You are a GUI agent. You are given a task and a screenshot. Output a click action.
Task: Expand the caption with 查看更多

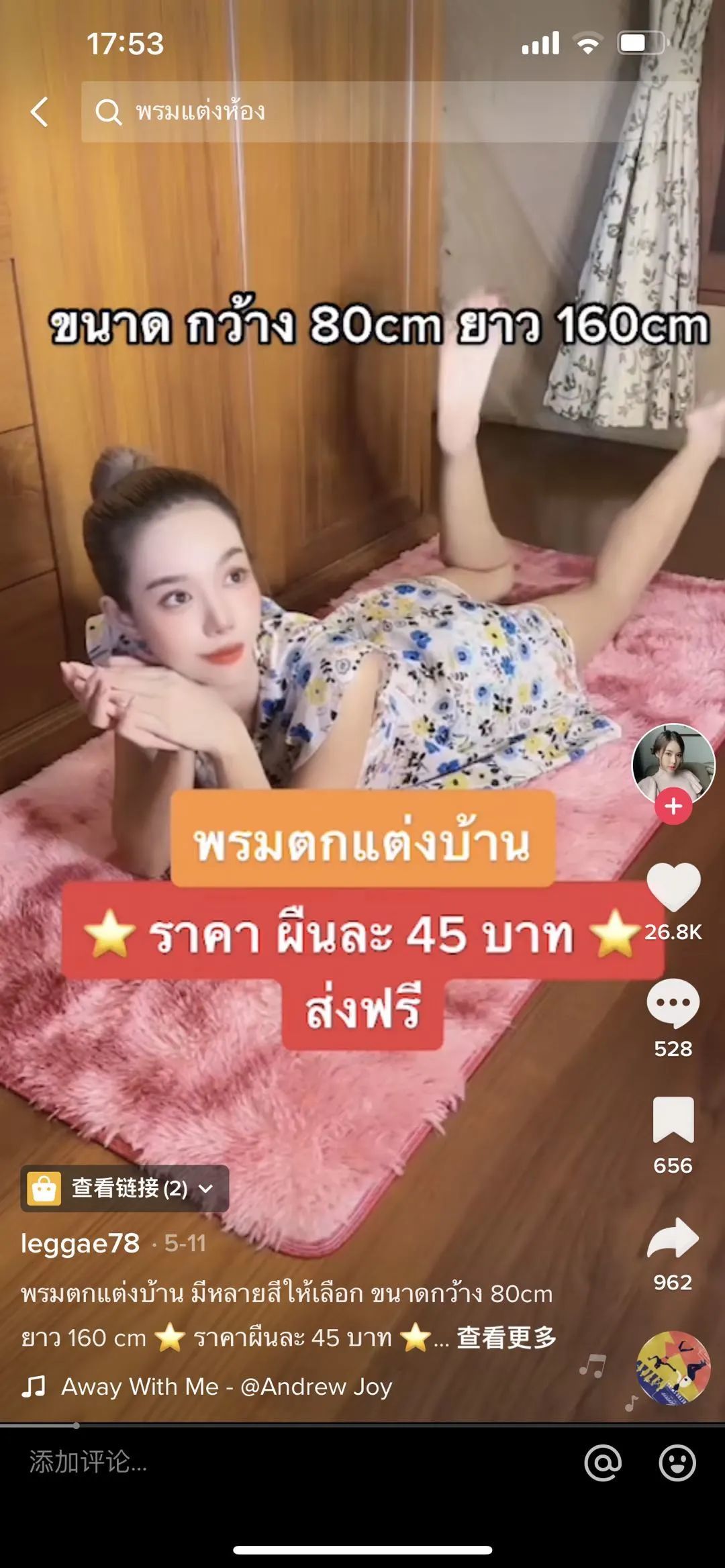[x=507, y=1338]
